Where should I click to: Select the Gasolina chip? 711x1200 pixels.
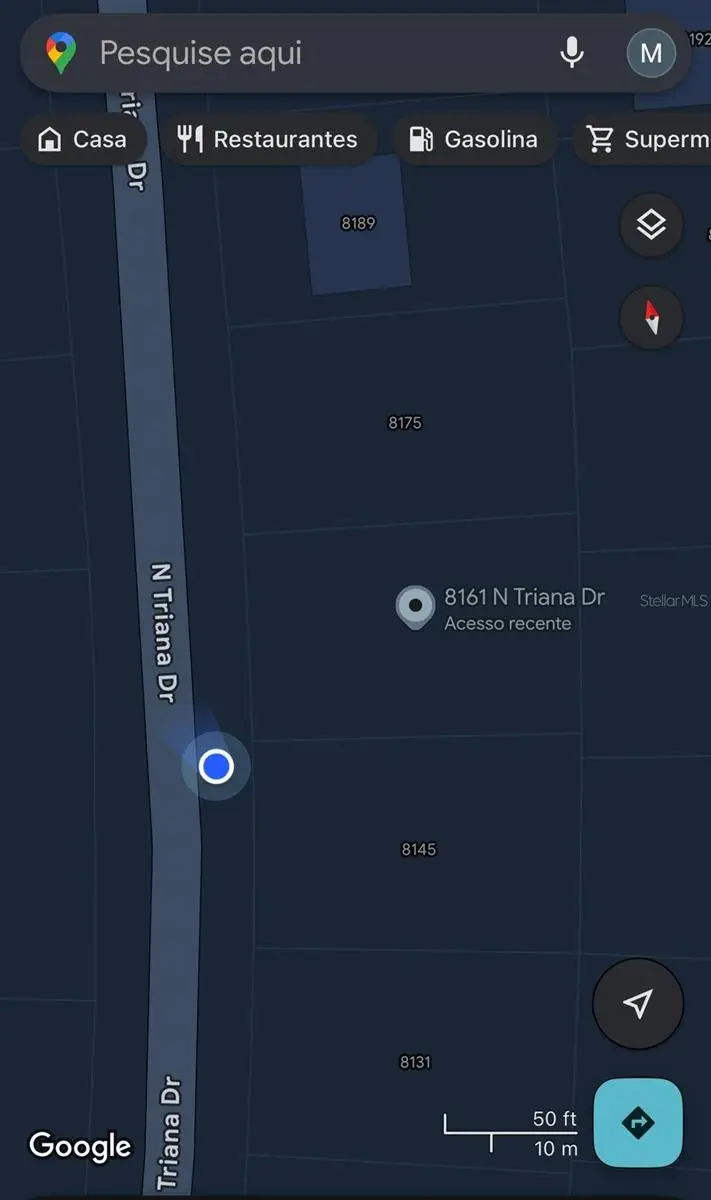474,139
